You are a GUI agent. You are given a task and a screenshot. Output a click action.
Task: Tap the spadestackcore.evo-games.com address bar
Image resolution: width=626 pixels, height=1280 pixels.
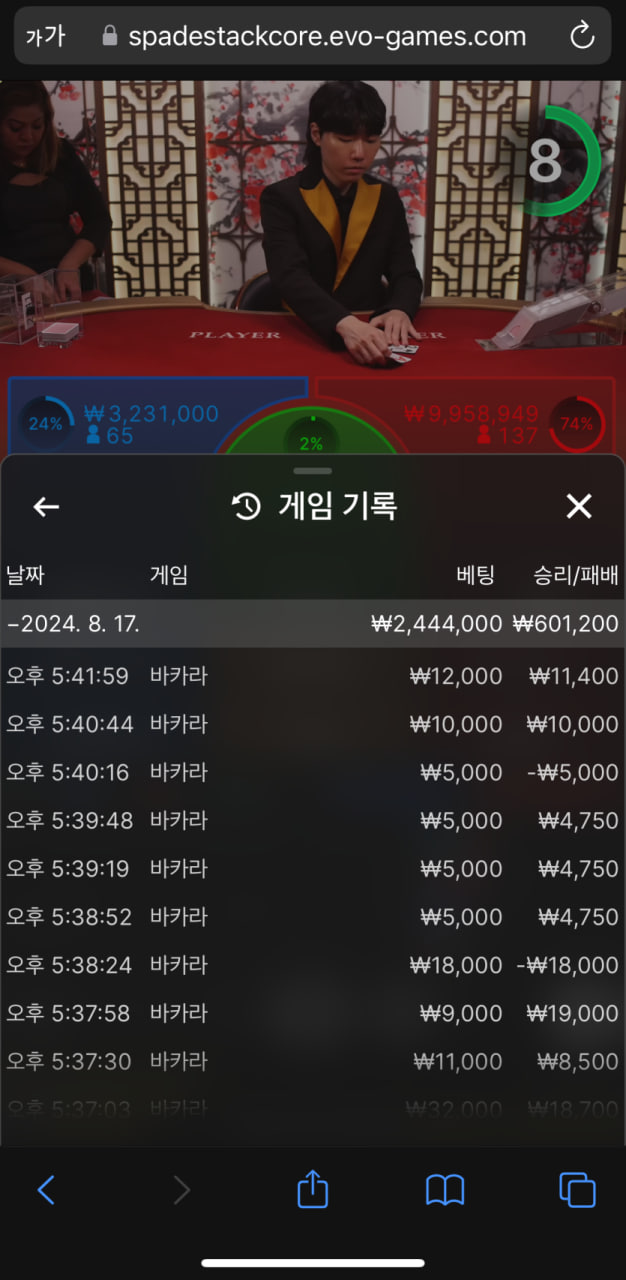coord(326,37)
